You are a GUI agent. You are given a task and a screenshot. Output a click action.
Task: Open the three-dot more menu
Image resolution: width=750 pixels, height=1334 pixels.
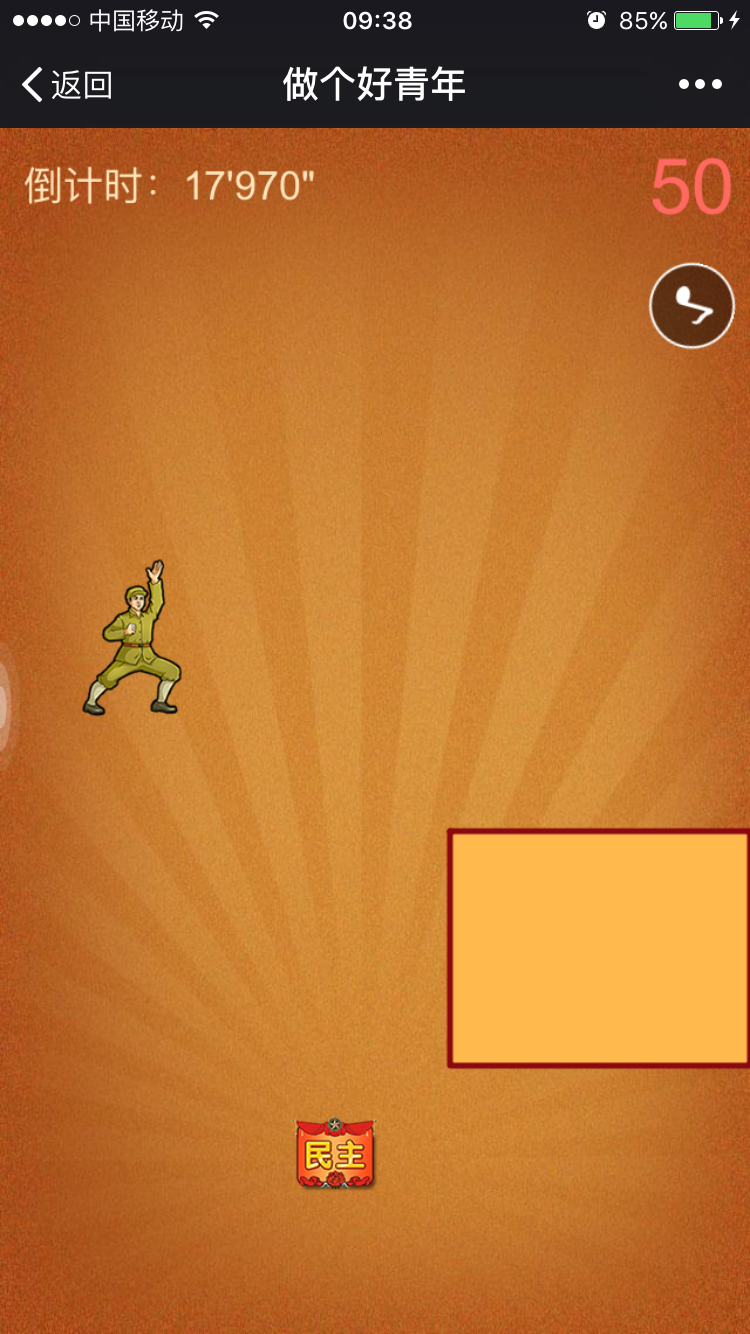(700, 85)
